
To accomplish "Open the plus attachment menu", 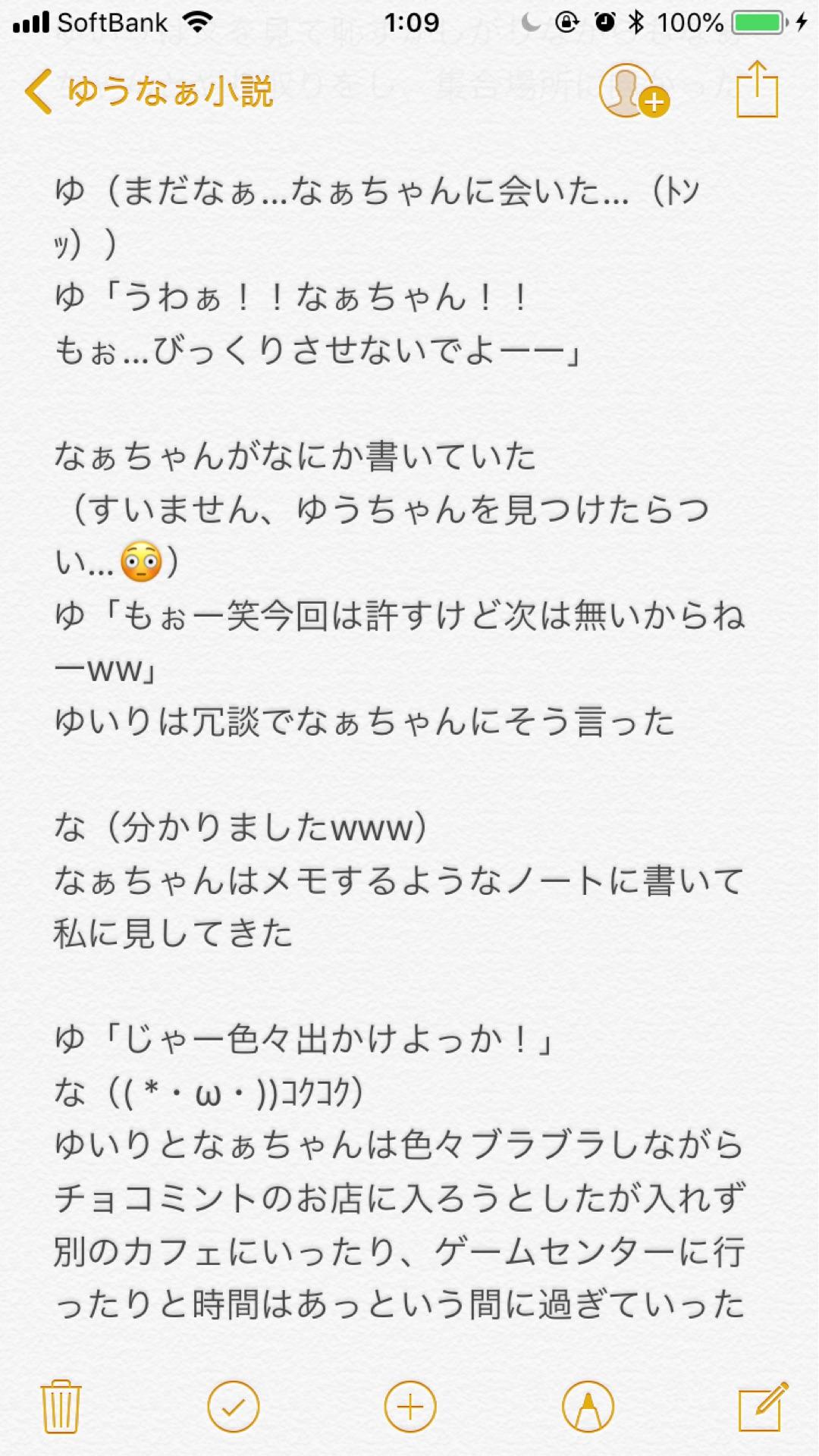I will pyautogui.click(x=410, y=1407).
